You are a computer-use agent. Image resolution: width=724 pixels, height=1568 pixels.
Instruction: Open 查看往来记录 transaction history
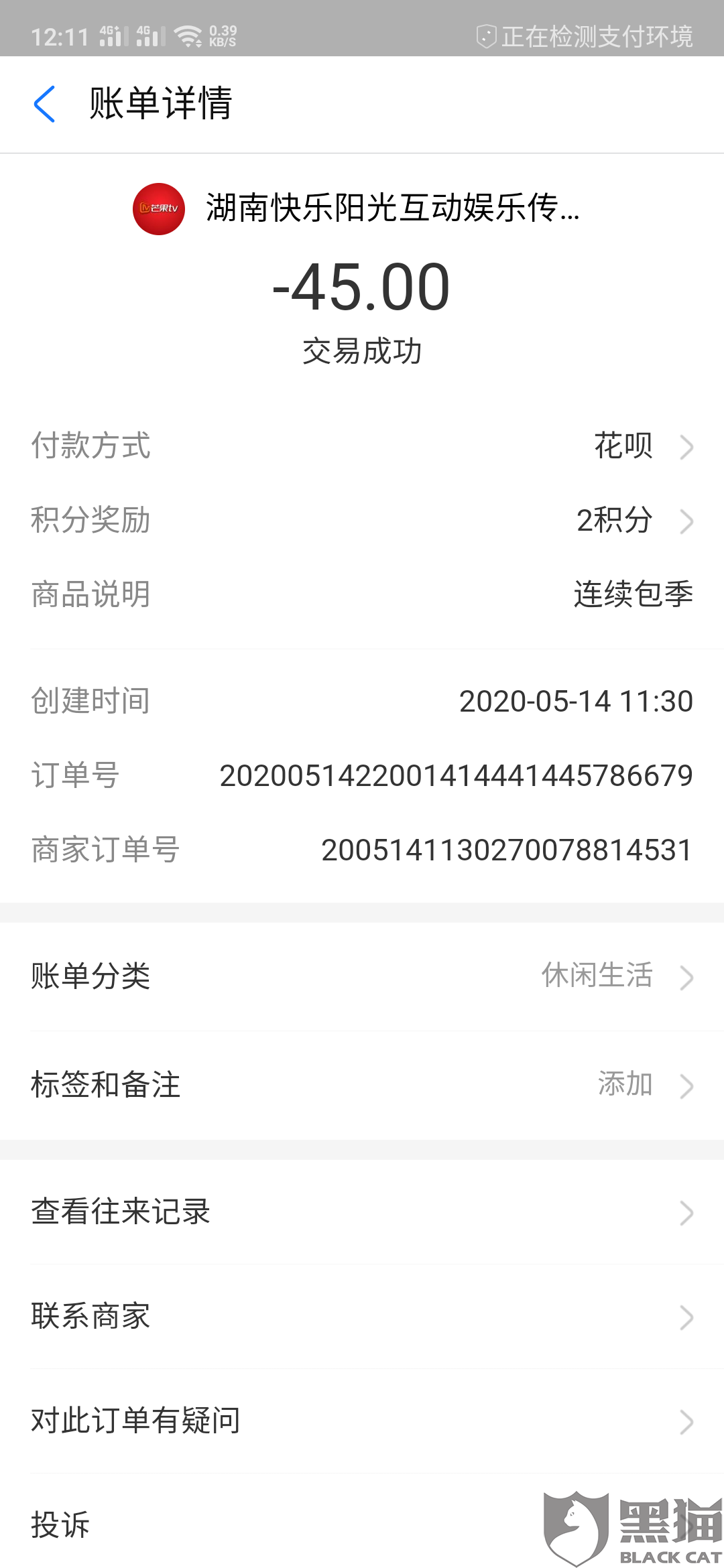[362, 1212]
